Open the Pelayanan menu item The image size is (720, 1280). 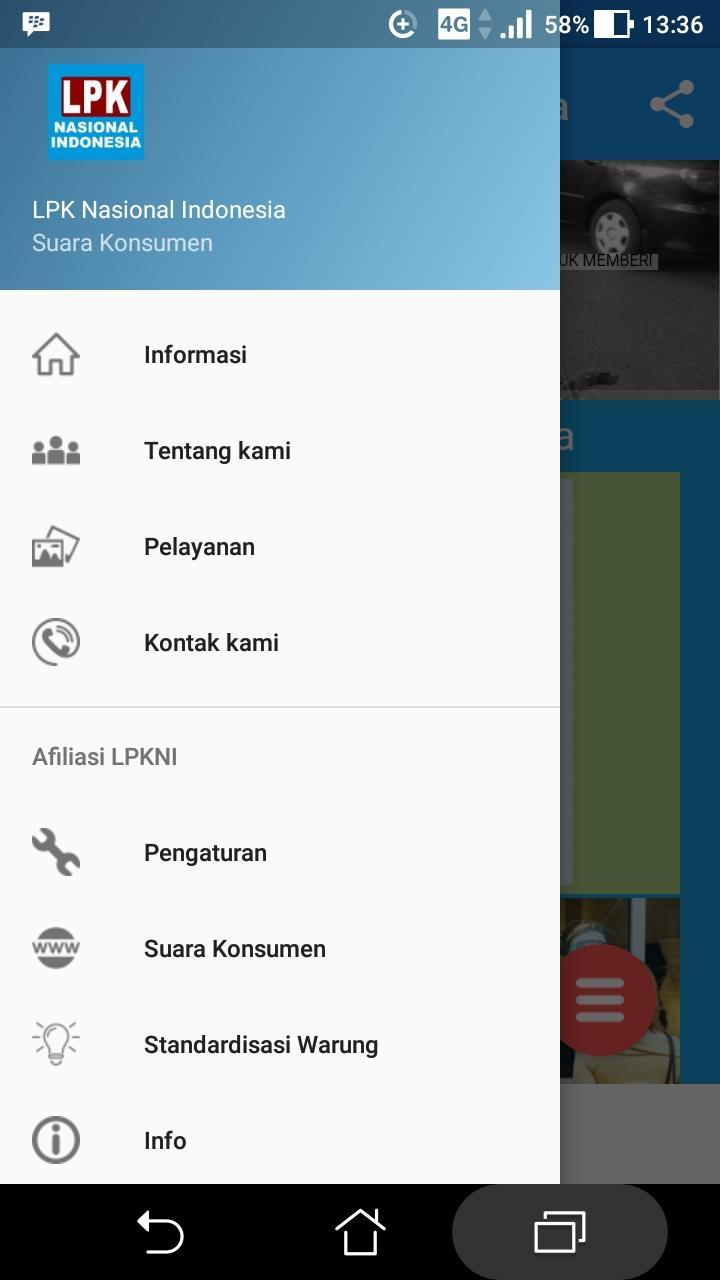pos(199,546)
